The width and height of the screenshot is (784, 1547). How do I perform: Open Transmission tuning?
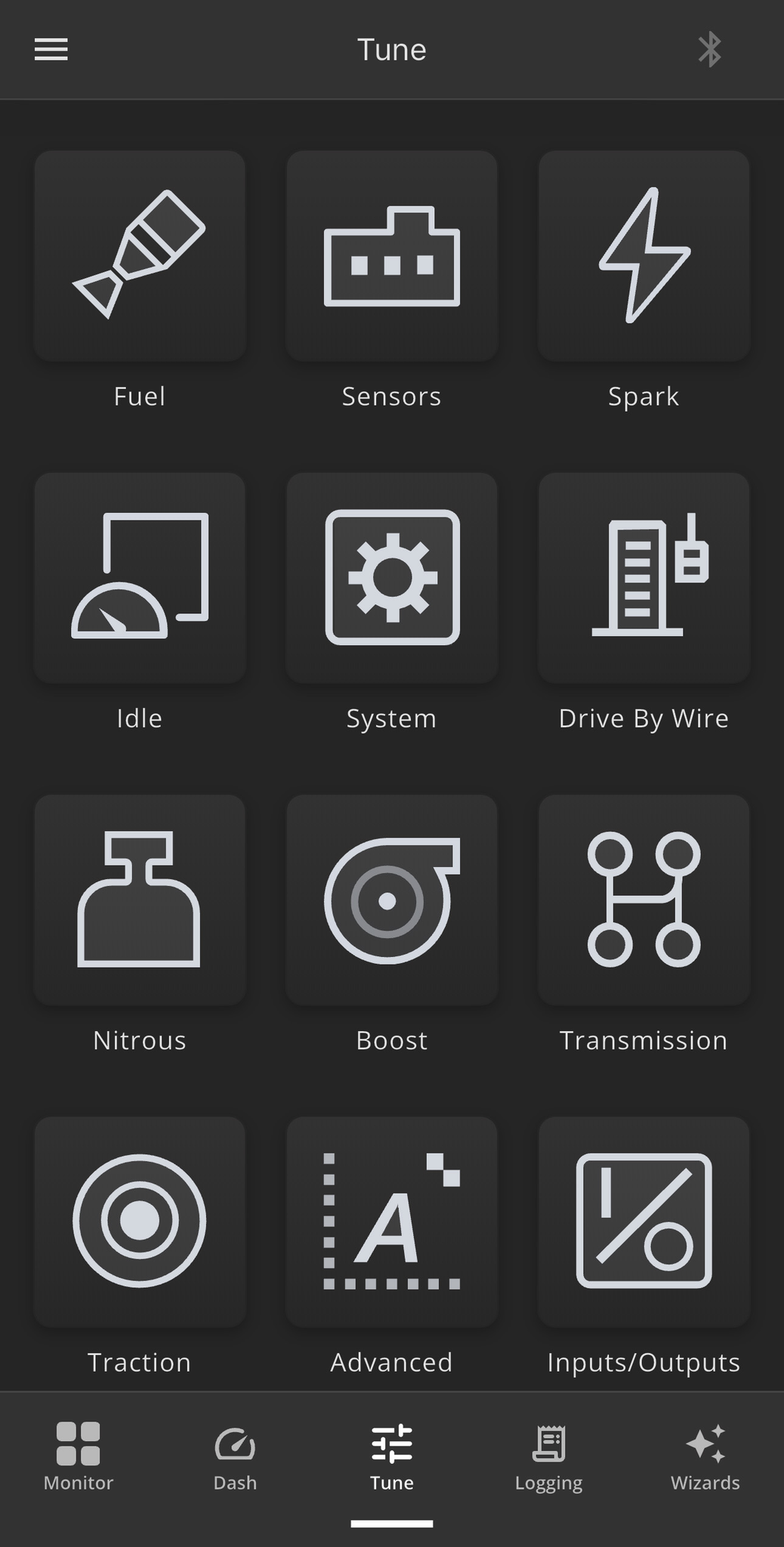point(644,900)
